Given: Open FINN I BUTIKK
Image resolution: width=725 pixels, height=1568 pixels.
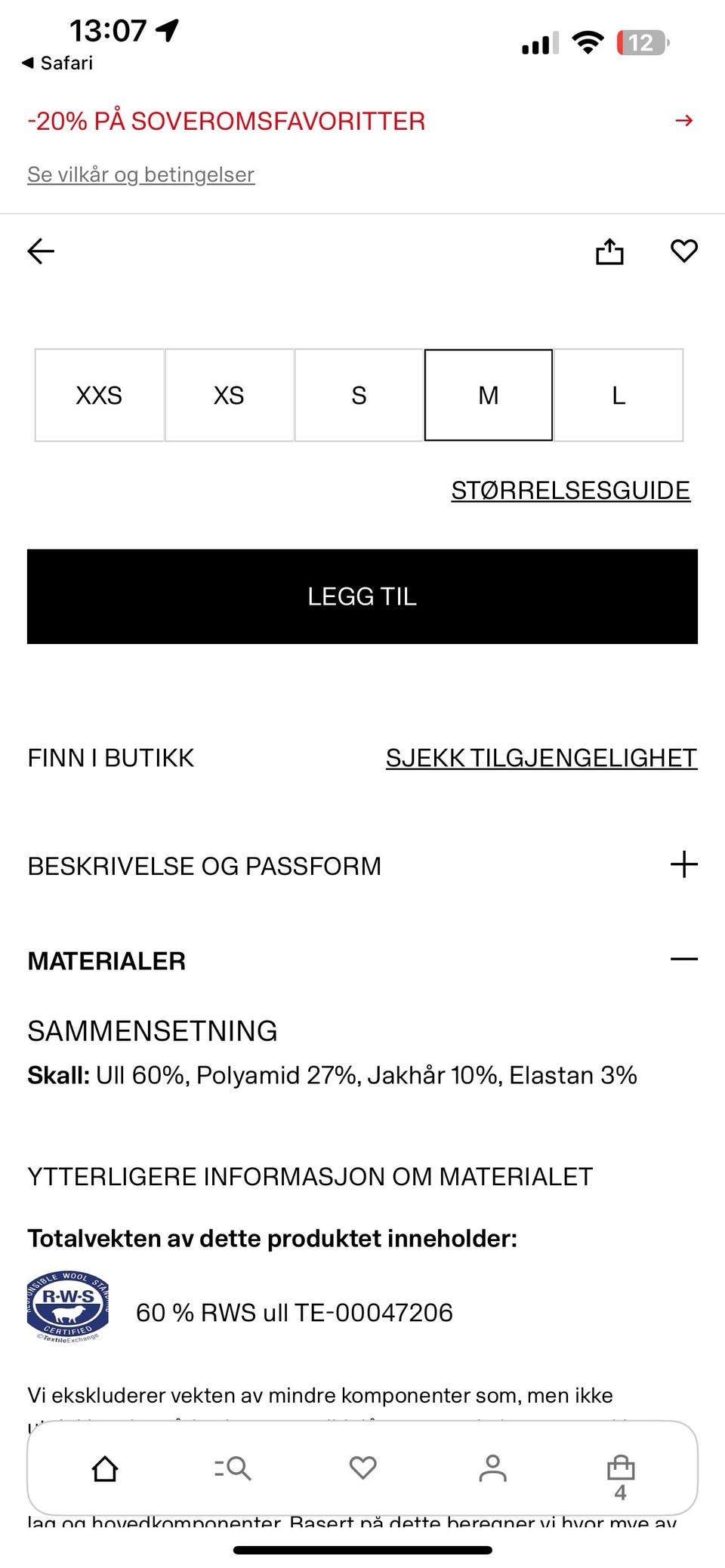Looking at the screenshot, I should pyautogui.click(x=110, y=758).
